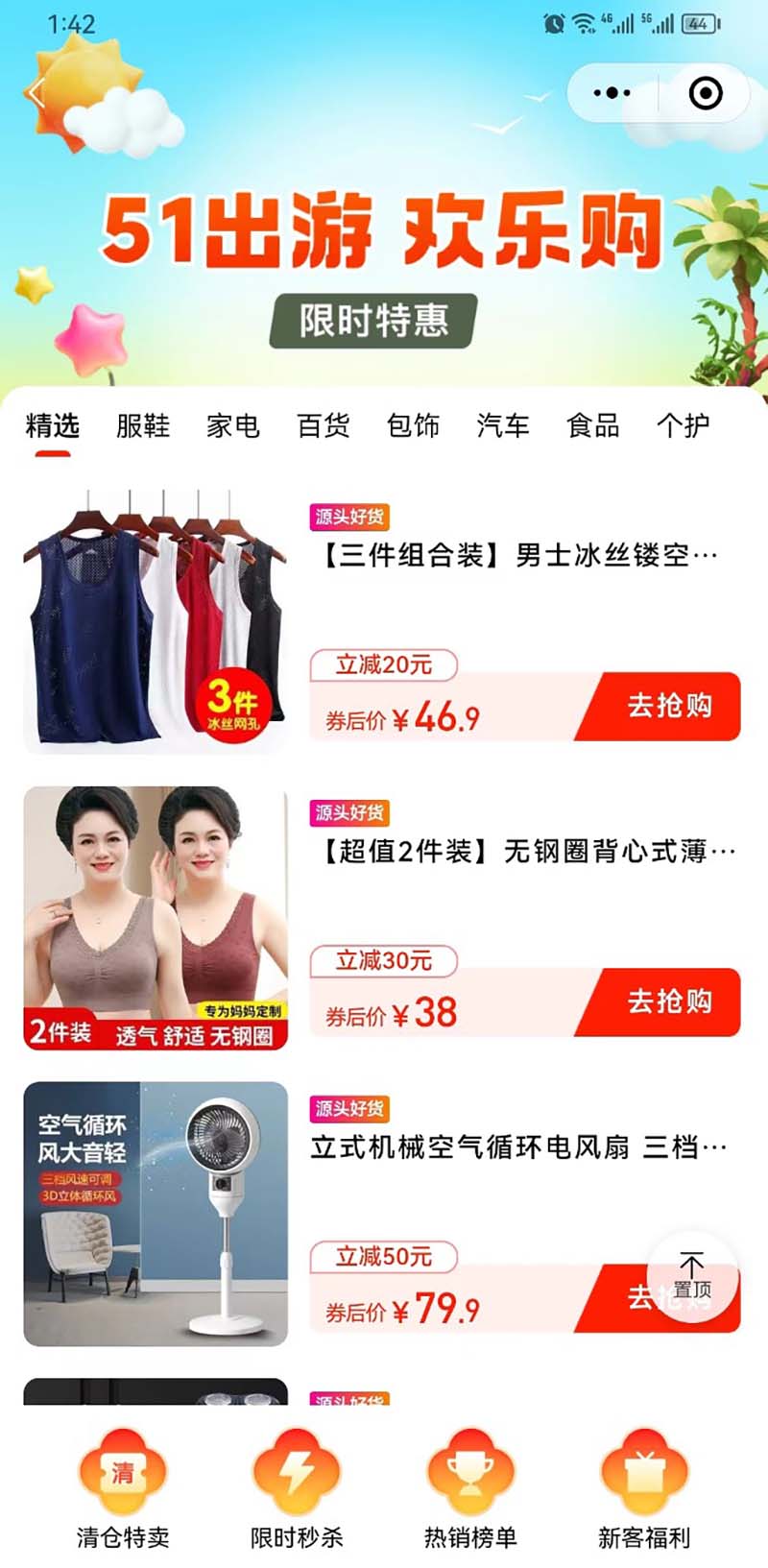This screenshot has width=768, height=1568.
Task: Tap 去抢购 for the men's ice-silk vest set
Action: point(668,707)
